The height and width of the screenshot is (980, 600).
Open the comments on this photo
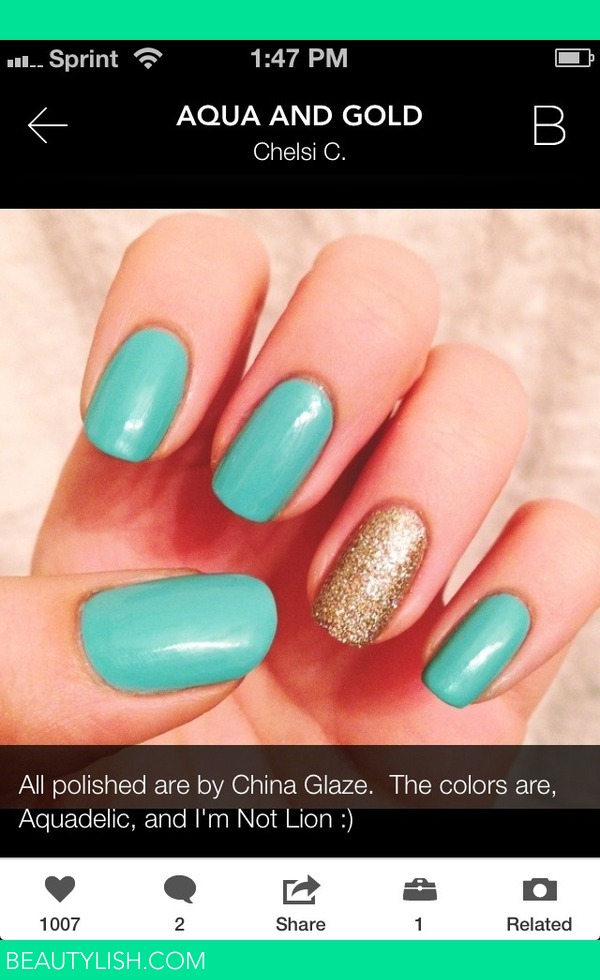point(179,899)
